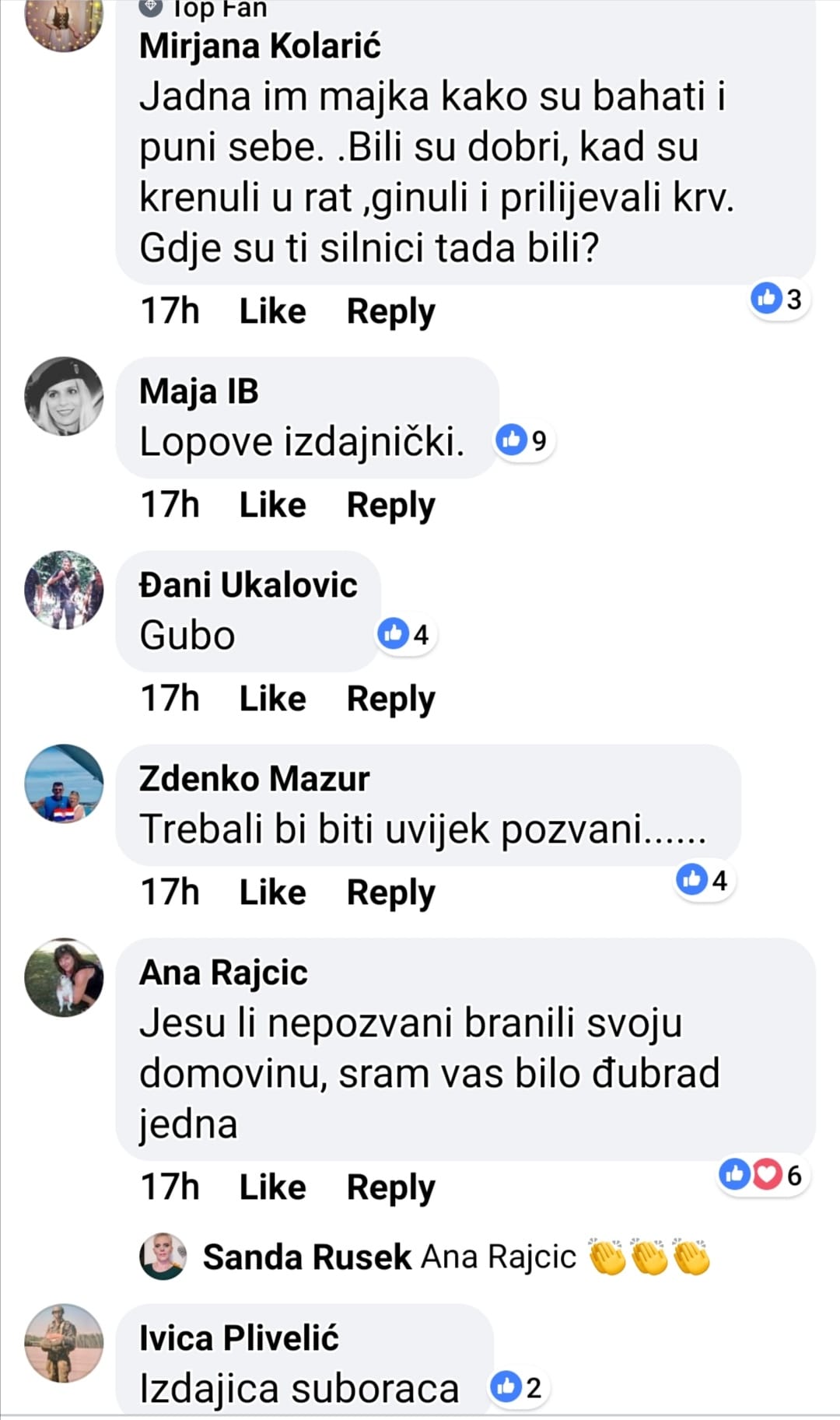
Task: Open Ivica Plivelić's profile picture
Action: click(64, 1343)
